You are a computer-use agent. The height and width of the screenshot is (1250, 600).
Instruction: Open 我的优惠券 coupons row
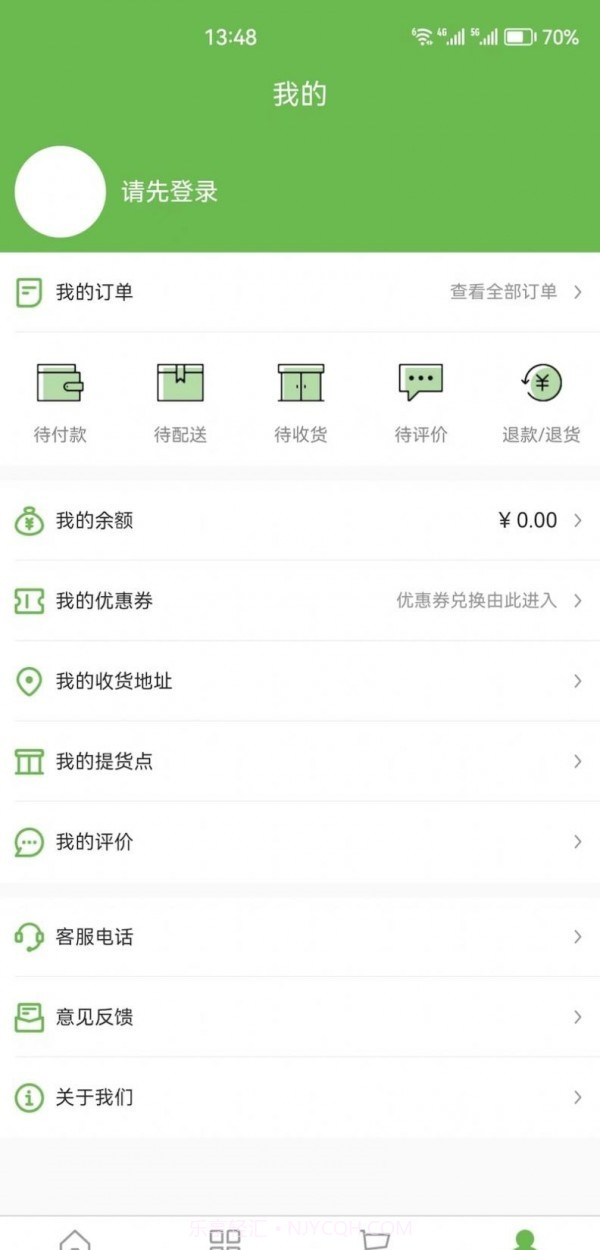[300, 601]
